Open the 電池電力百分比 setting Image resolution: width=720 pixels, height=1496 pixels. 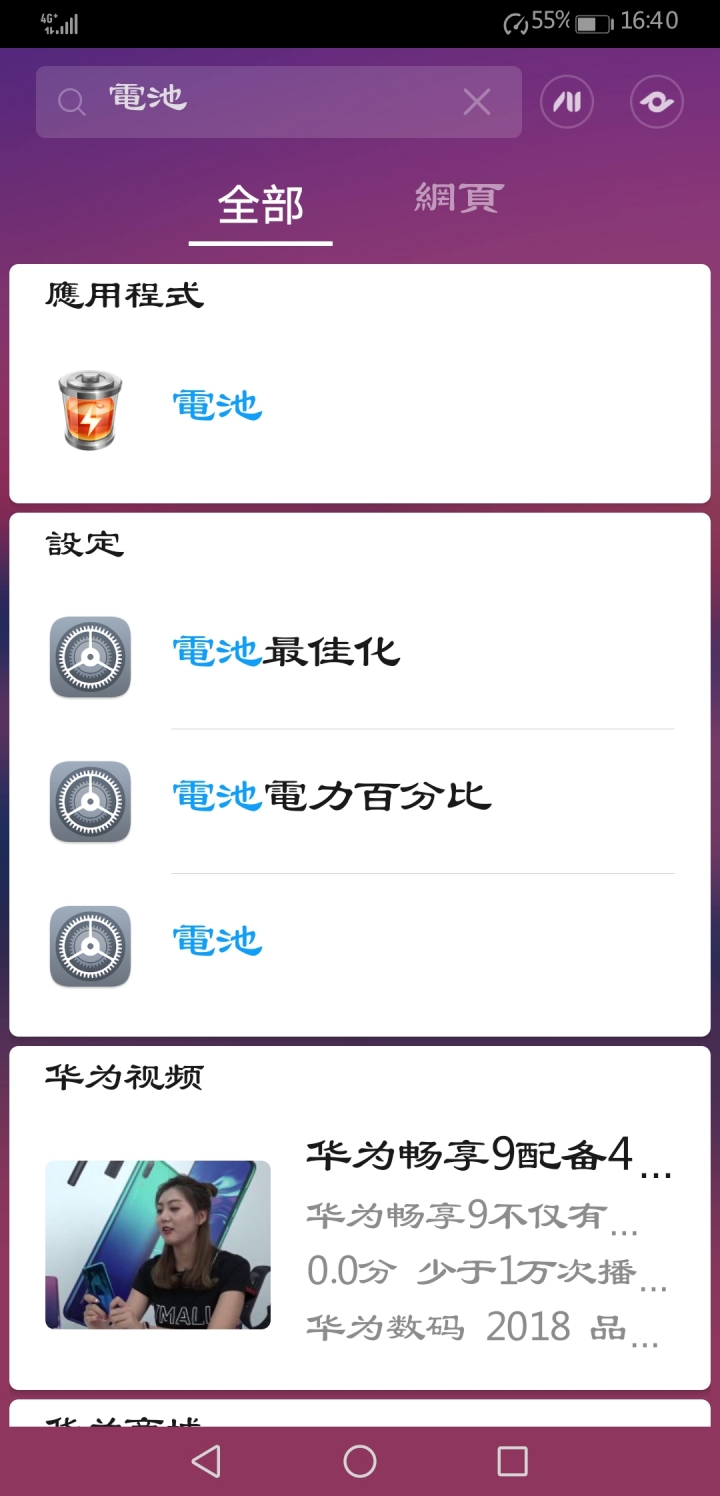point(331,798)
